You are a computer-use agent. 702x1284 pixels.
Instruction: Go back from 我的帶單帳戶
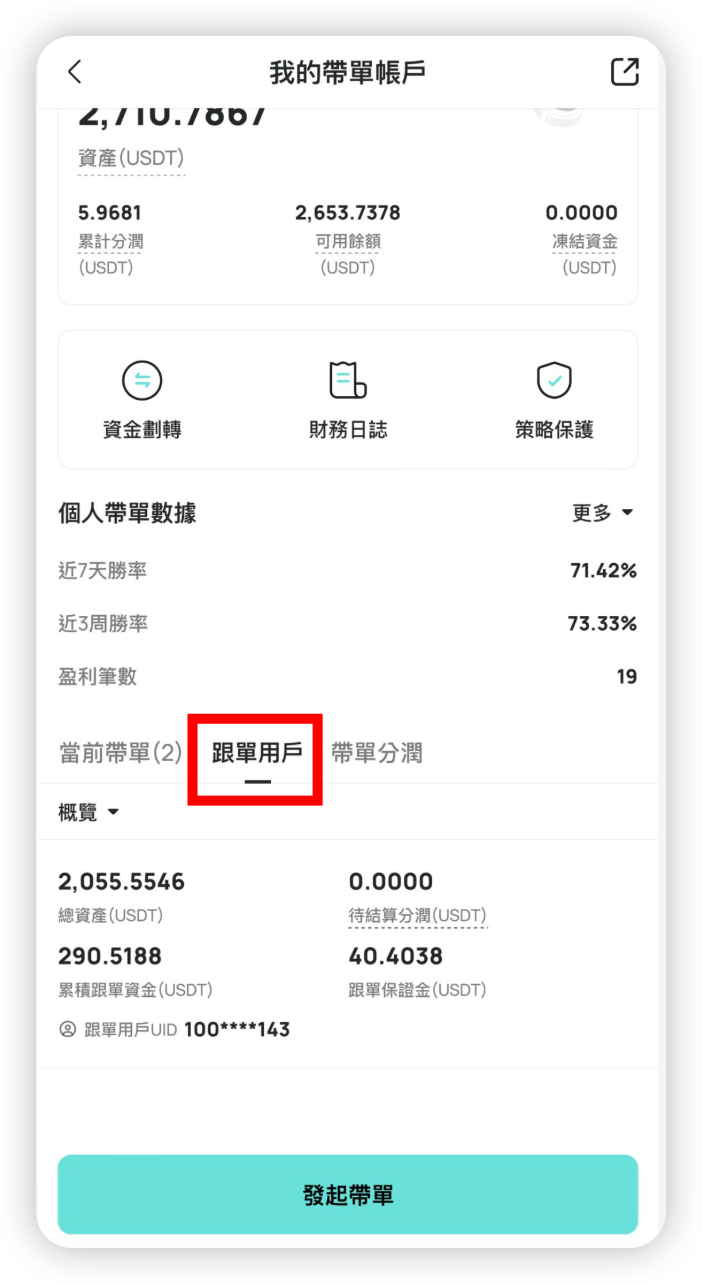click(x=75, y=72)
